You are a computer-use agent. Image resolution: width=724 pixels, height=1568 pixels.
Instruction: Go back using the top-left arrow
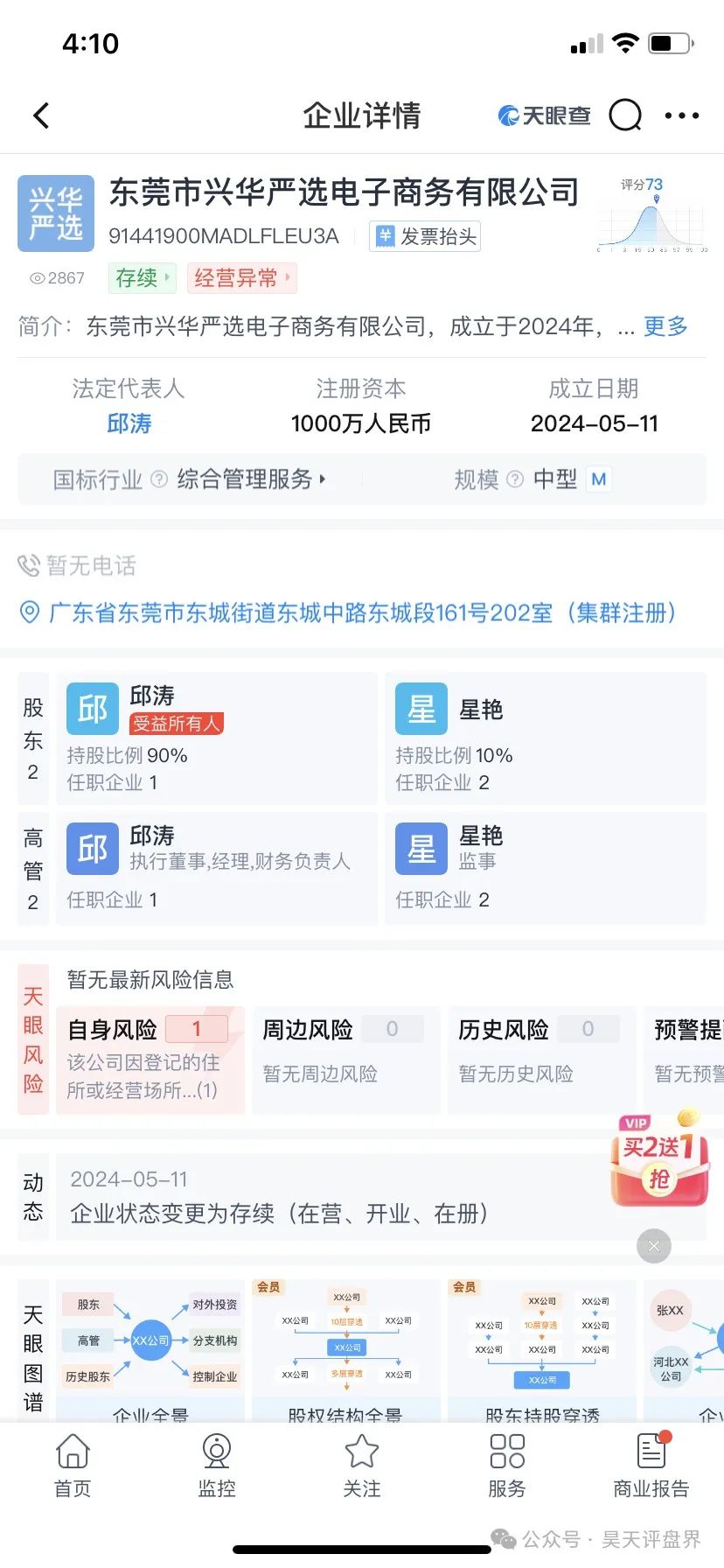41,115
